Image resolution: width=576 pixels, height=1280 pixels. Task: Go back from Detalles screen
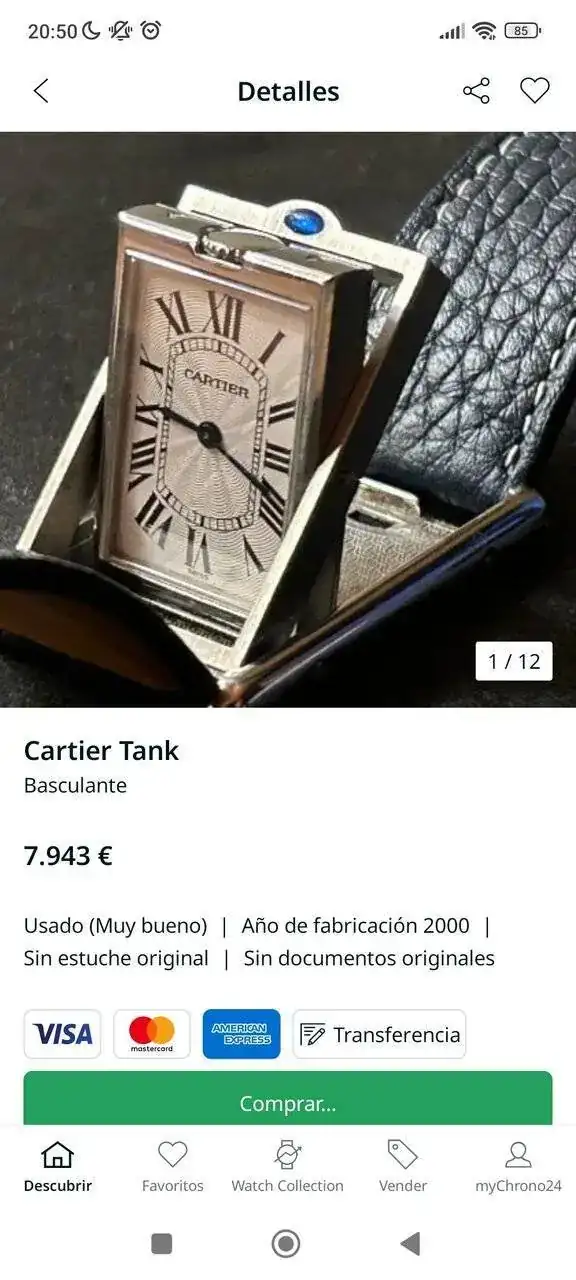click(x=41, y=91)
